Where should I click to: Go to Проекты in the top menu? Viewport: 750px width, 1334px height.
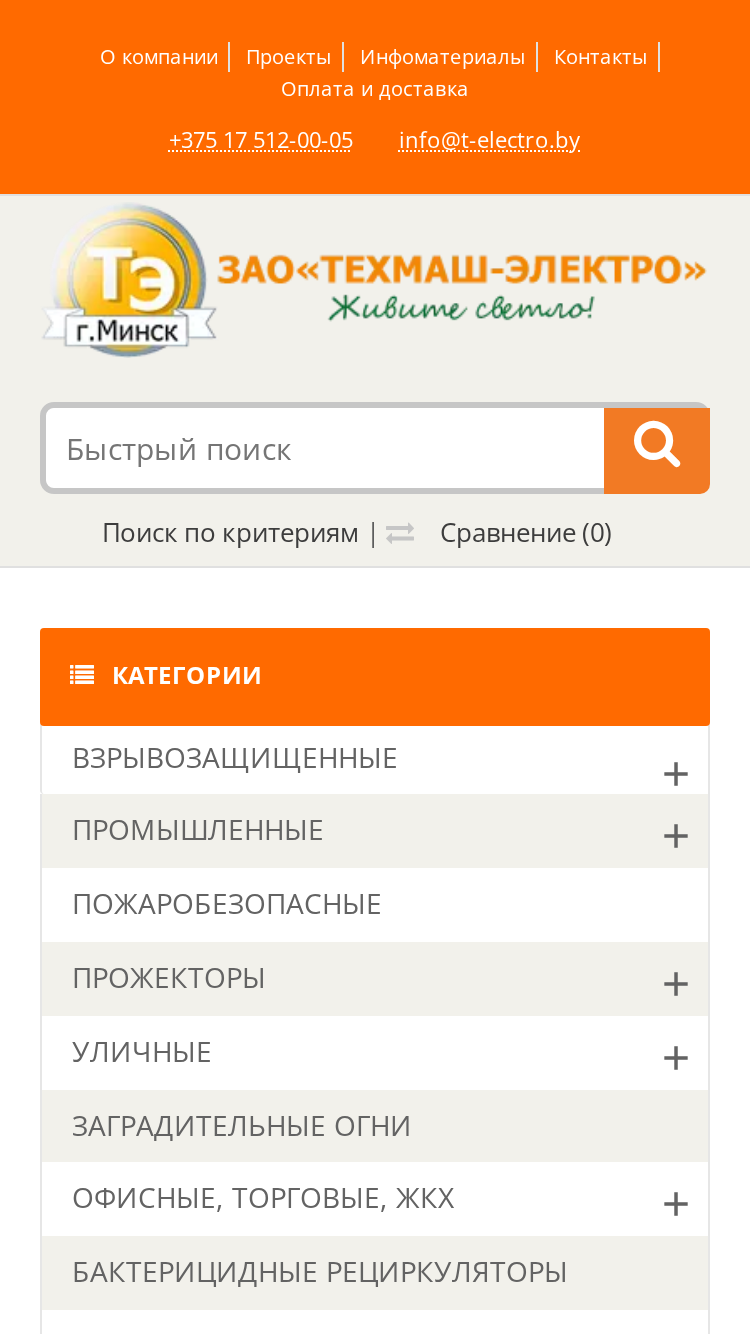[288, 57]
